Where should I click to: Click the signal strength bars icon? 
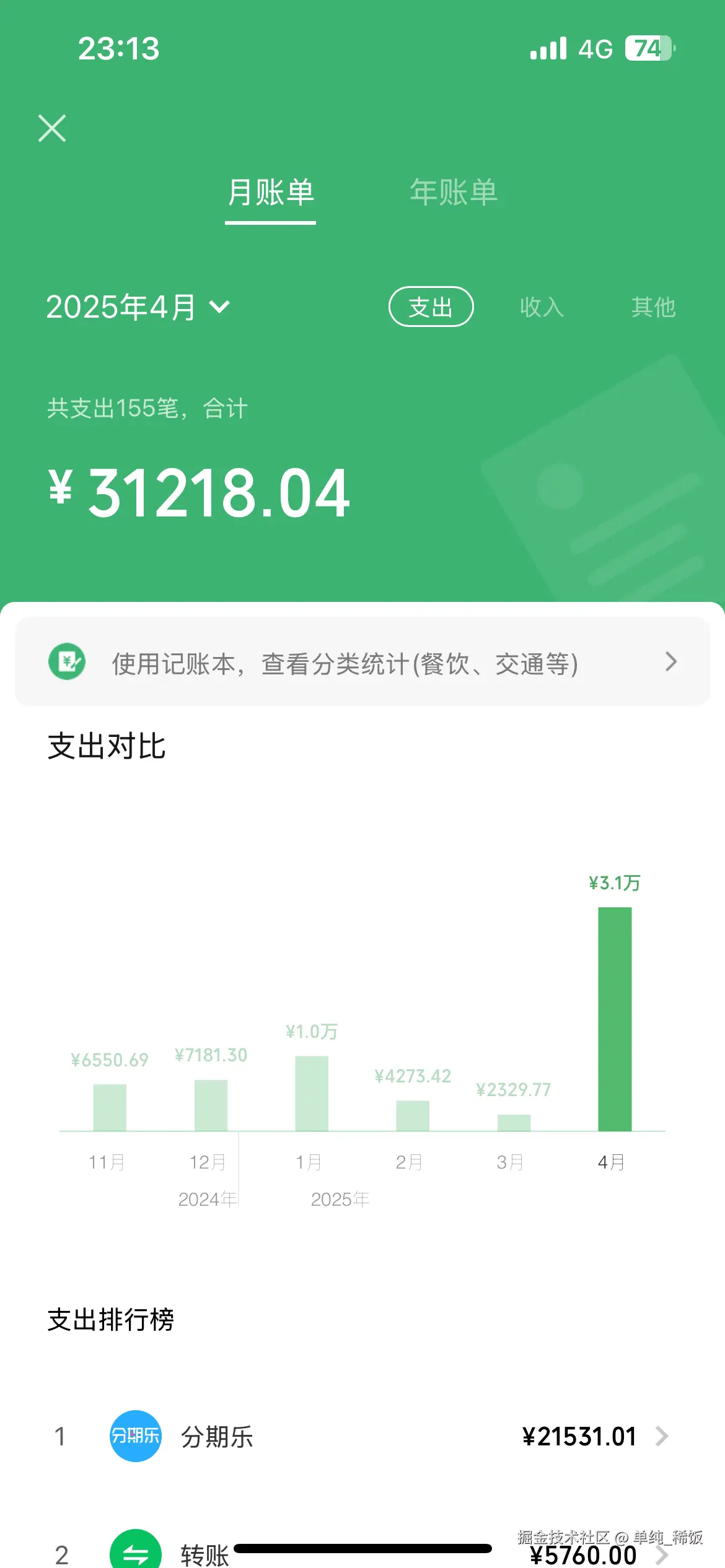coord(548,48)
